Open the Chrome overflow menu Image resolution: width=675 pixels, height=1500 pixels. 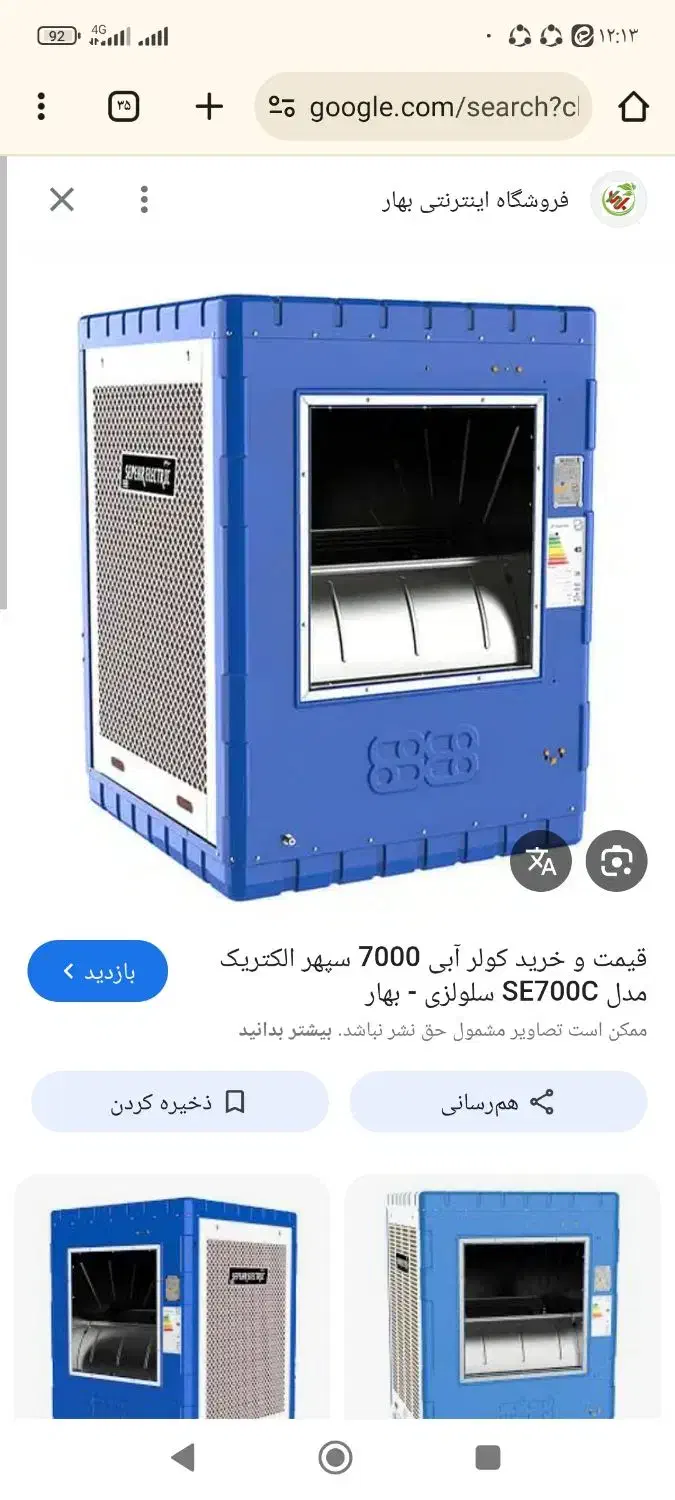pyautogui.click(x=41, y=106)
